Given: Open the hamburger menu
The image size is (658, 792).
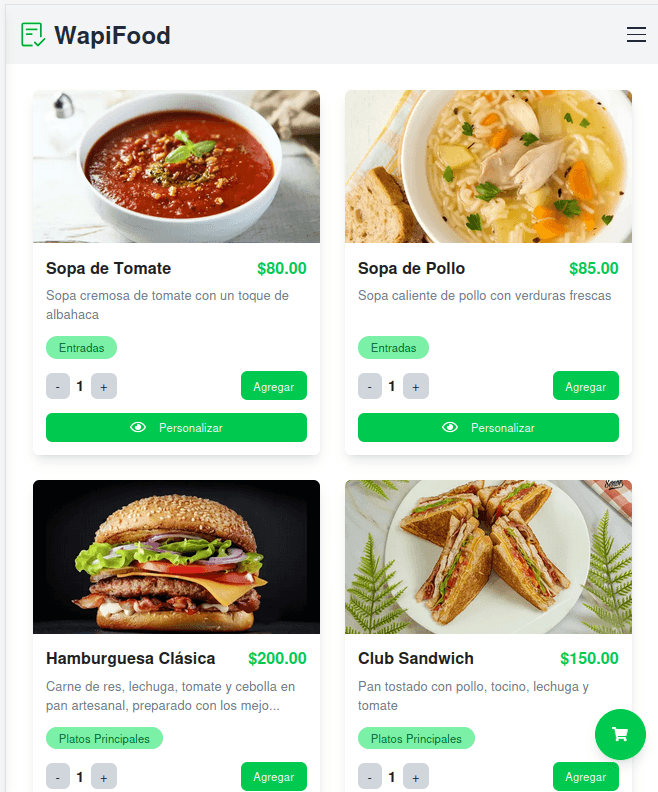Looking at the screenshot, I should (x=636, y=35).
